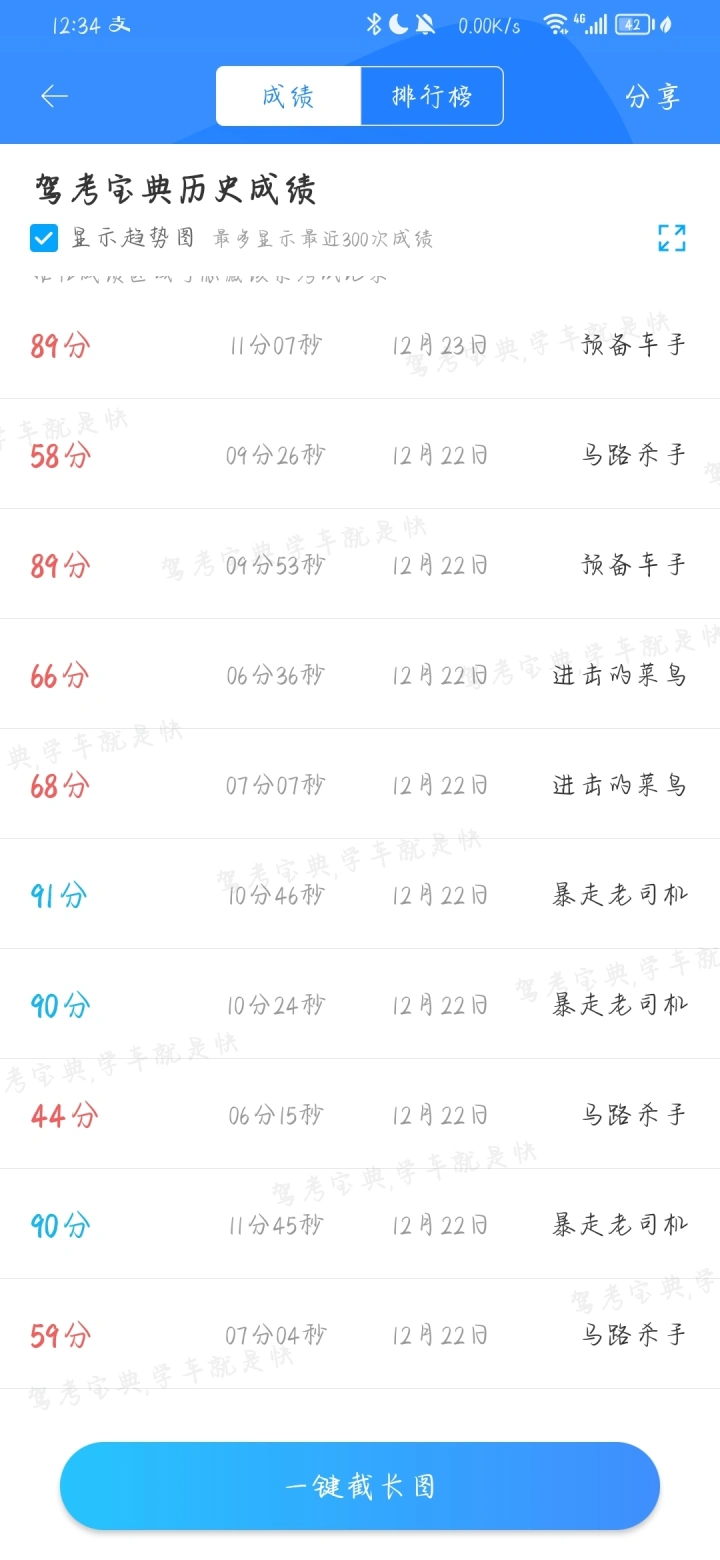Open the 89分 record from 12月23日

360,344
